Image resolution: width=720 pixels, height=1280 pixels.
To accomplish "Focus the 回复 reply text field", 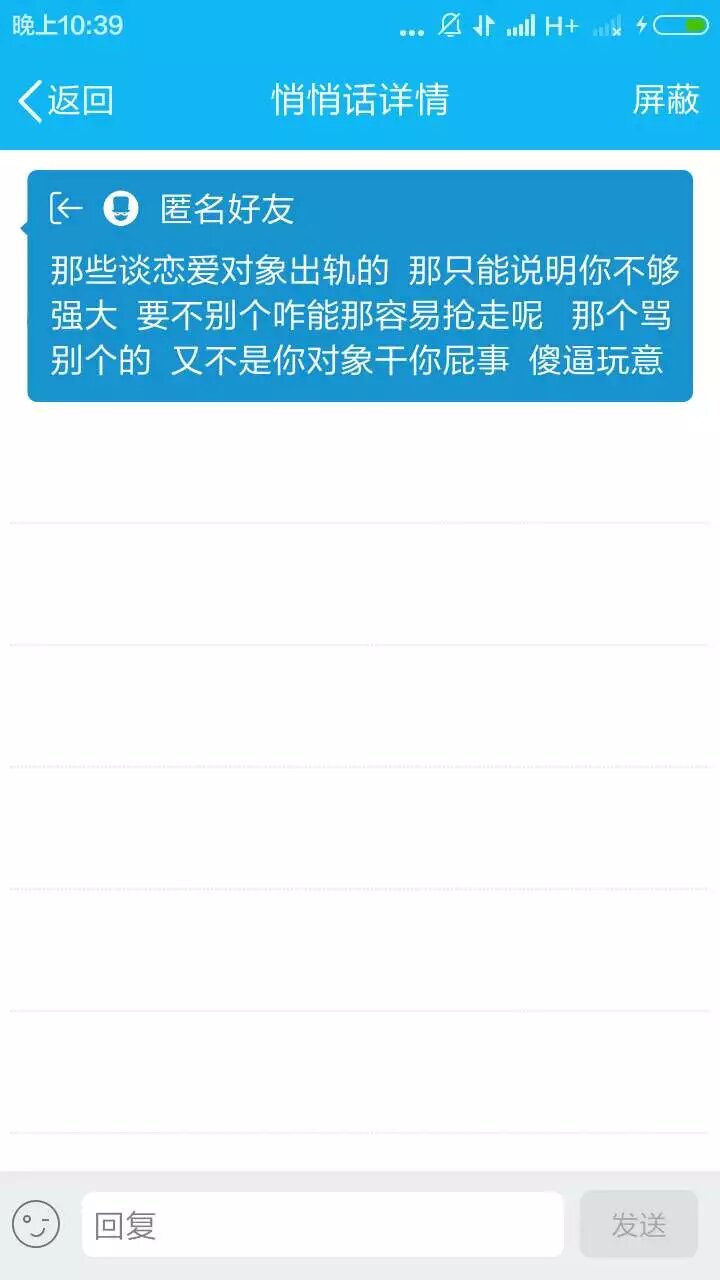I will pos(322,1225).
